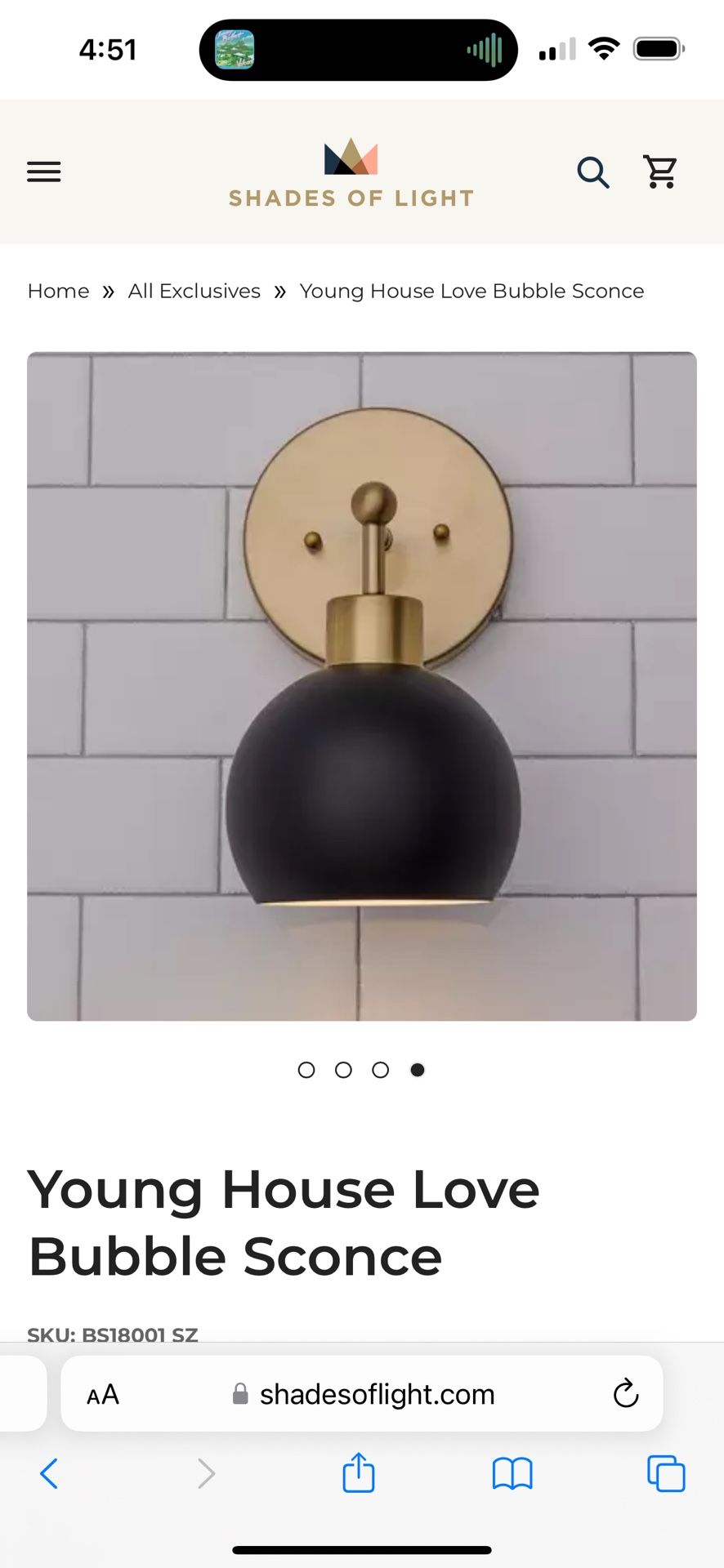
Task: Share this page
Action: 358,1472
